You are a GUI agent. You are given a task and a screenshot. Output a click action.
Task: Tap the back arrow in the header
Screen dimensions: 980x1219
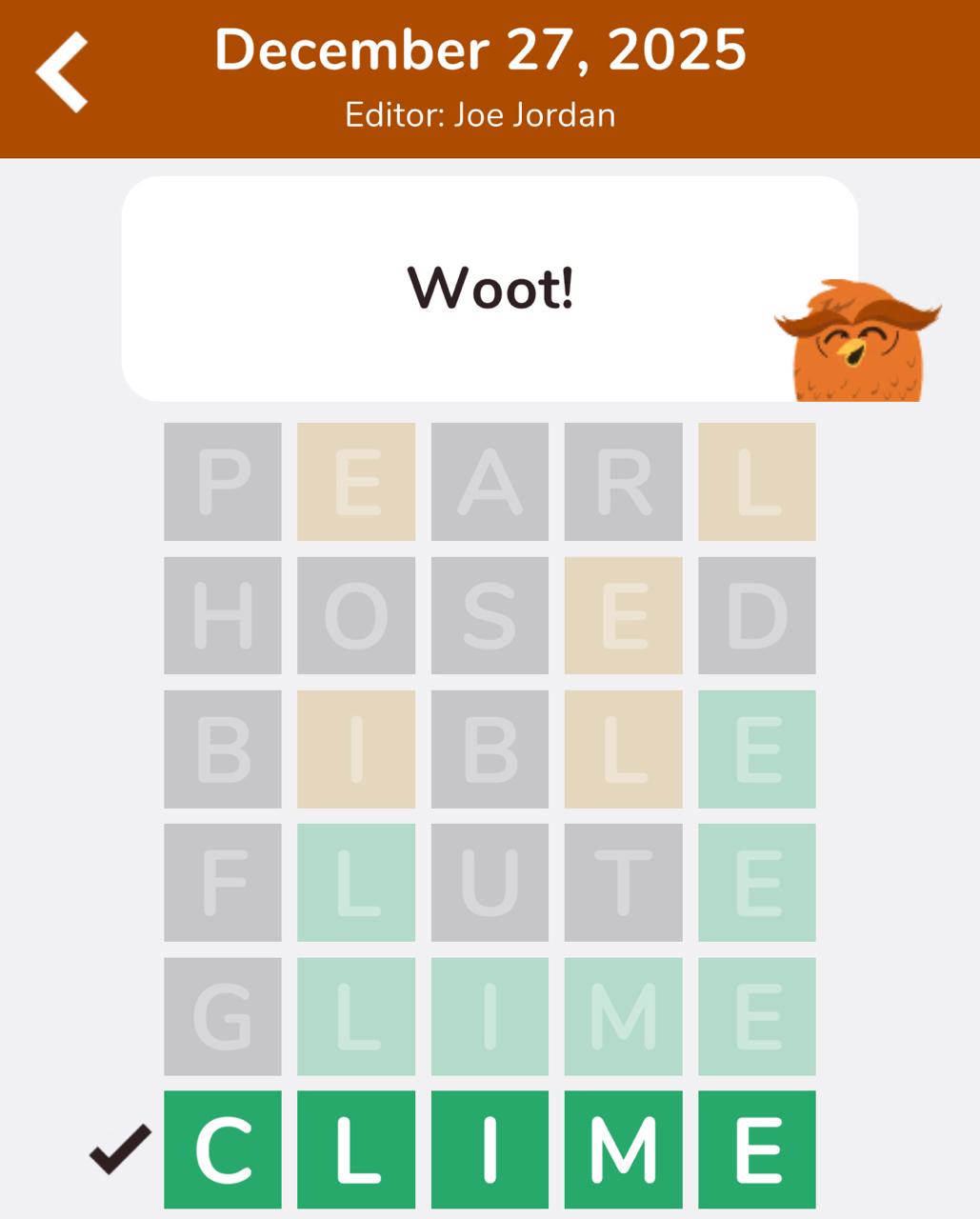click(x=60, y=72)
